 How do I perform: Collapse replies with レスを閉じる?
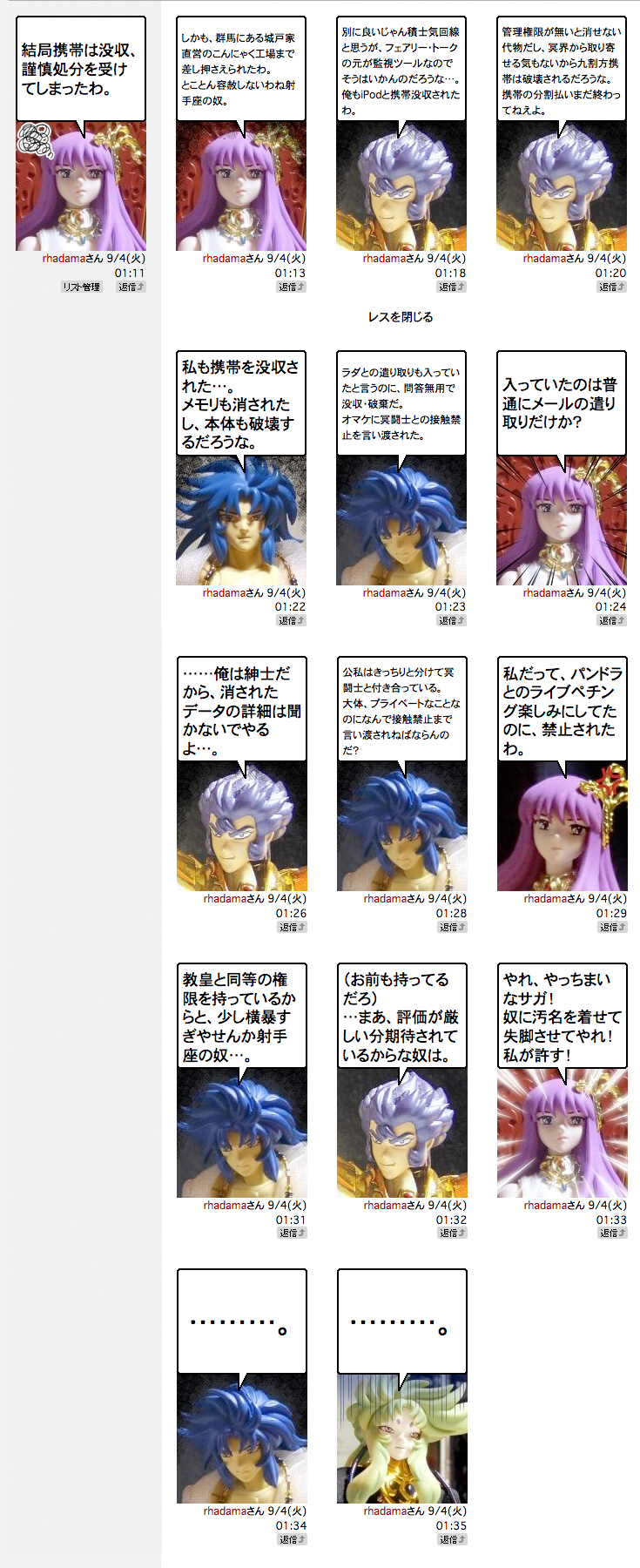click(401, 317)
